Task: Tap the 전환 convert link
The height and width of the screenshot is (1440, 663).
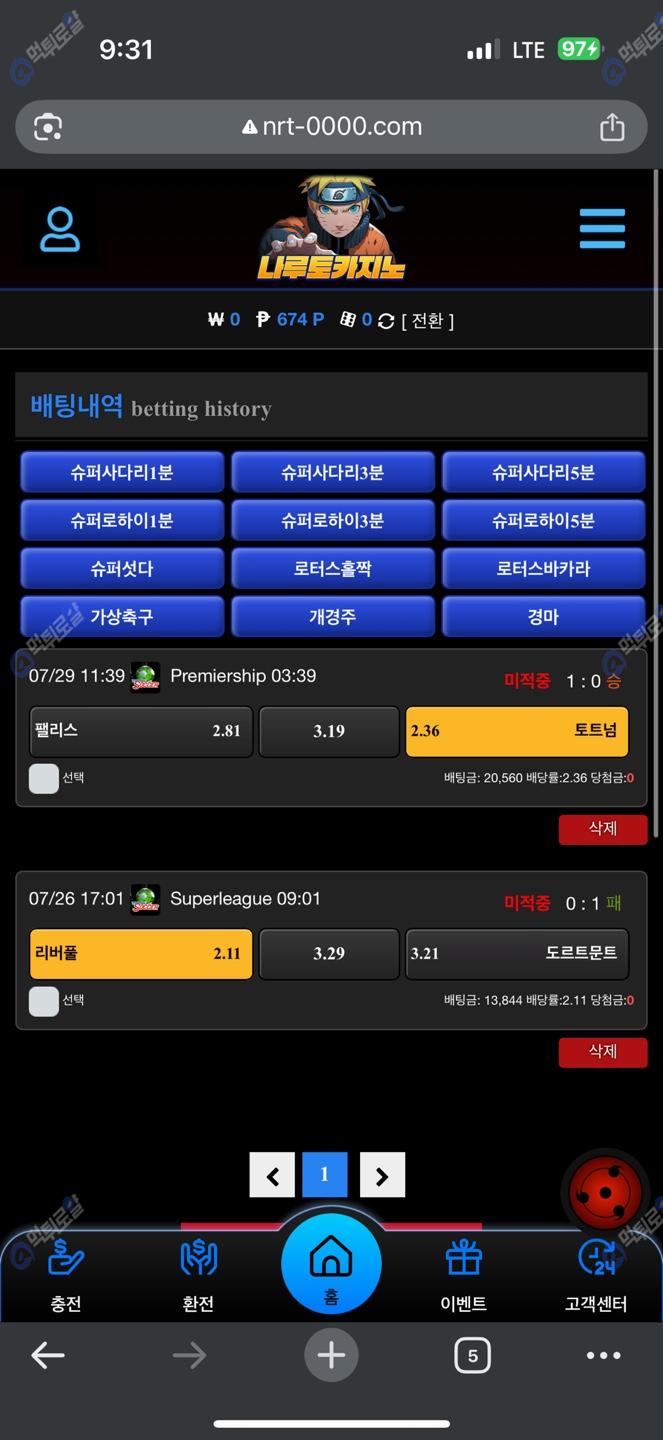Action: (427, 321)
